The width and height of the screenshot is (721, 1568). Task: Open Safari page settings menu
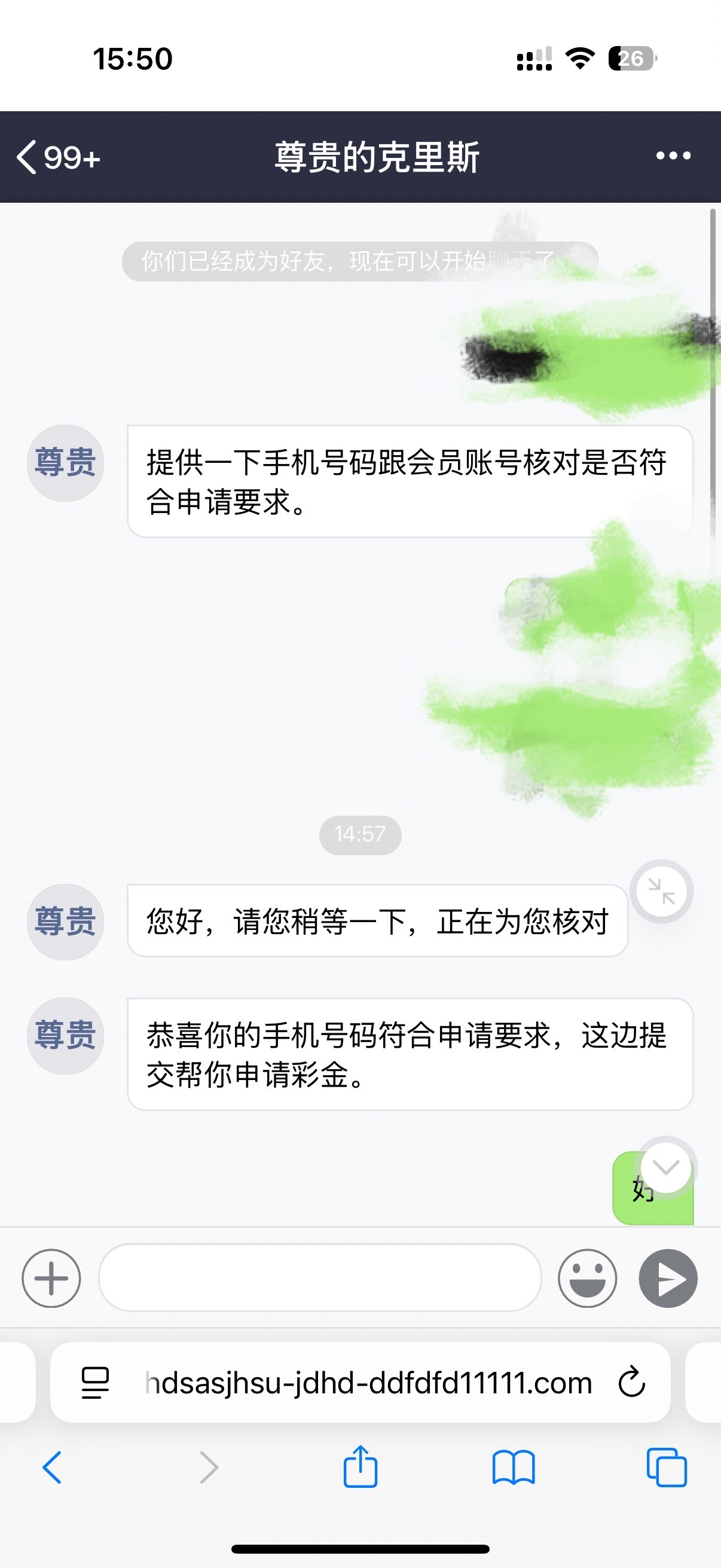(95, 1383)
